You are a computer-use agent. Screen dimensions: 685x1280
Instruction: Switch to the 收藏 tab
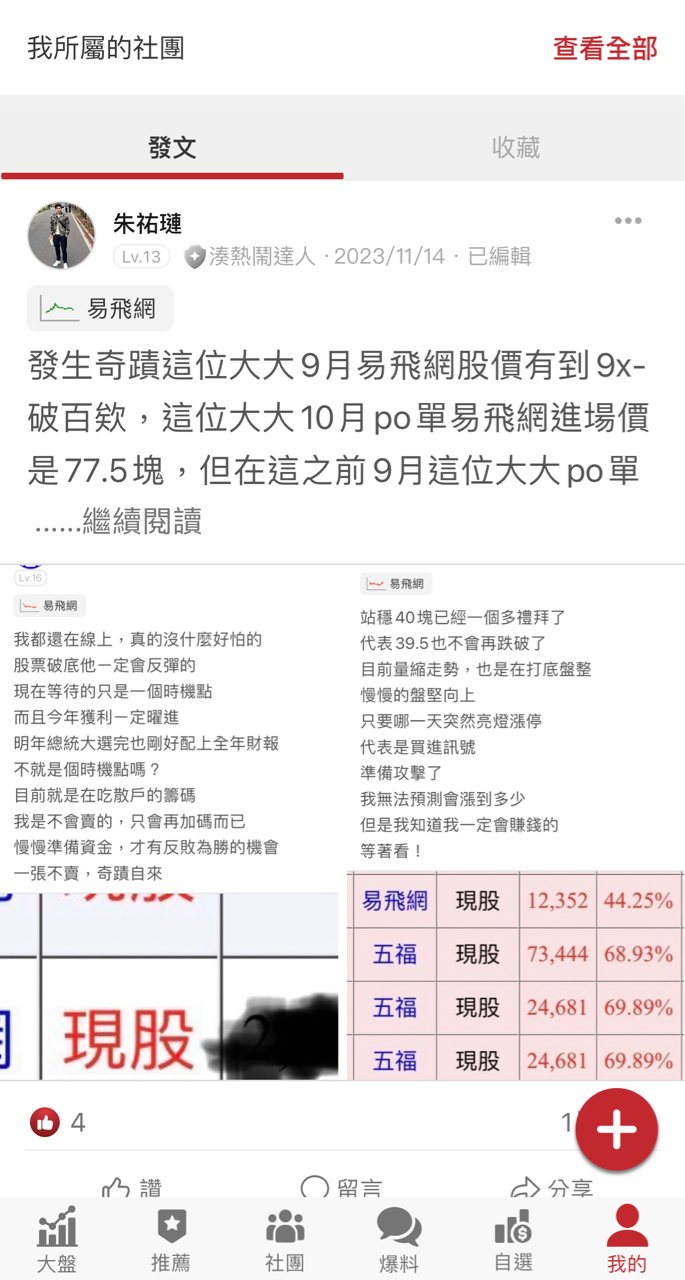(x=515, y=148)
